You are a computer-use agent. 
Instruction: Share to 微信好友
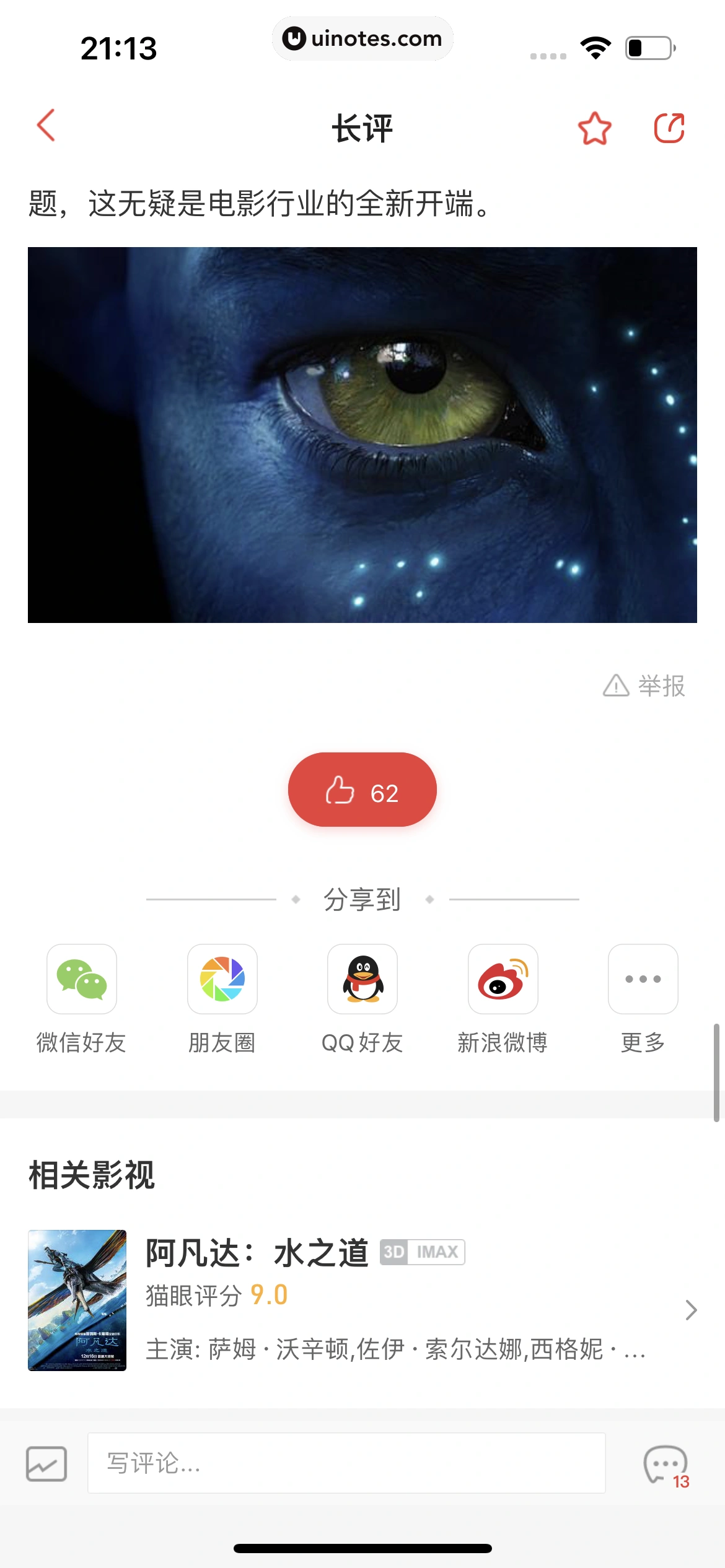(x=82, y=979)
